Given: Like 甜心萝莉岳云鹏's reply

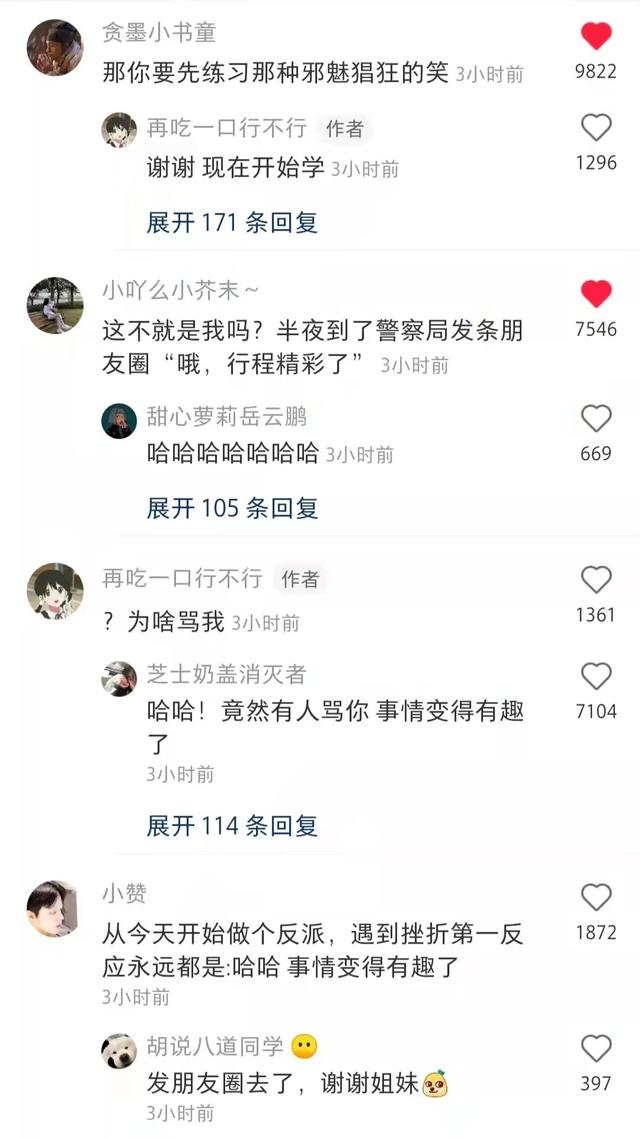Looking at the screenshot, I should point(596,419).
